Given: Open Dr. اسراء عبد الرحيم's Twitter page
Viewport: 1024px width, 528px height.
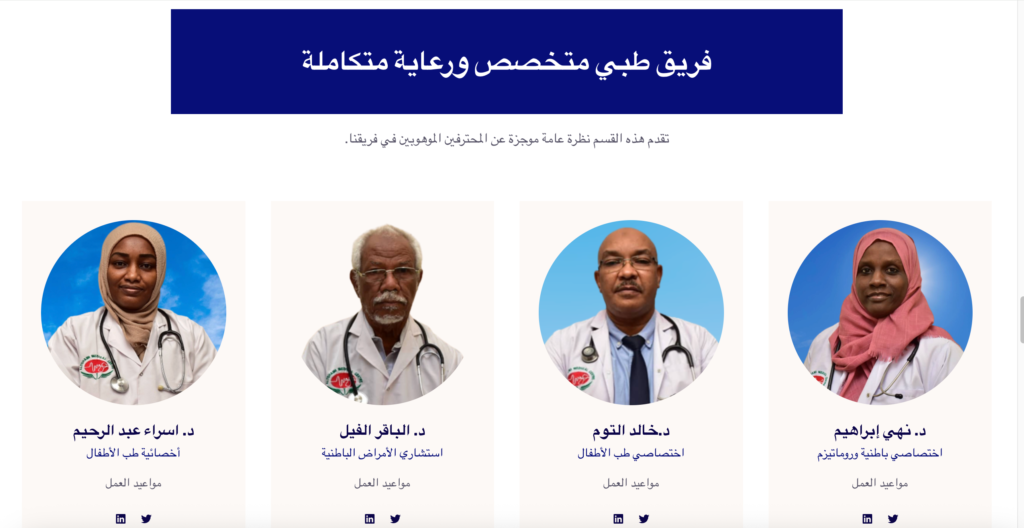Looking at the screenshot, I should click(x=146, y=519).
